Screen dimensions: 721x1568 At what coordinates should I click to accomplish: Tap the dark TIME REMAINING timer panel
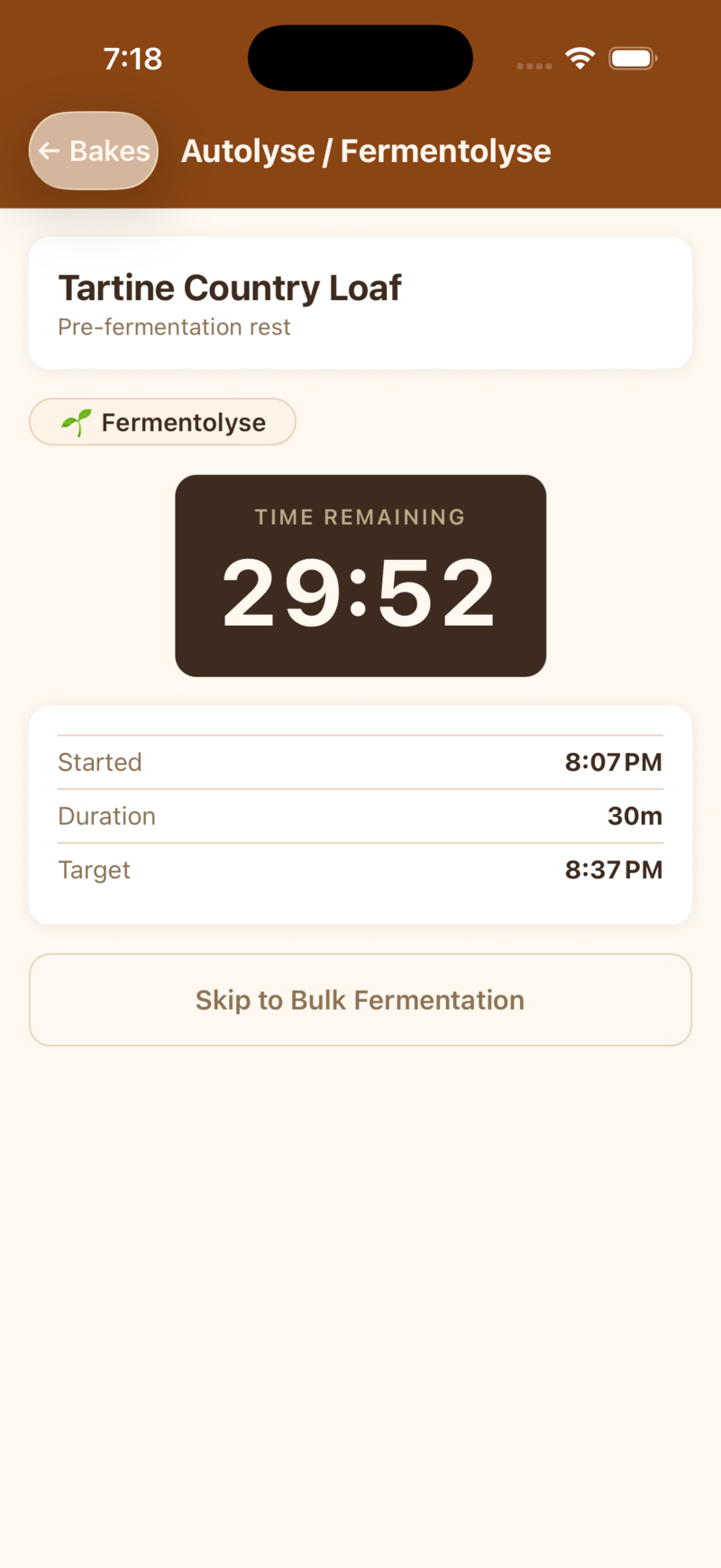360,574
